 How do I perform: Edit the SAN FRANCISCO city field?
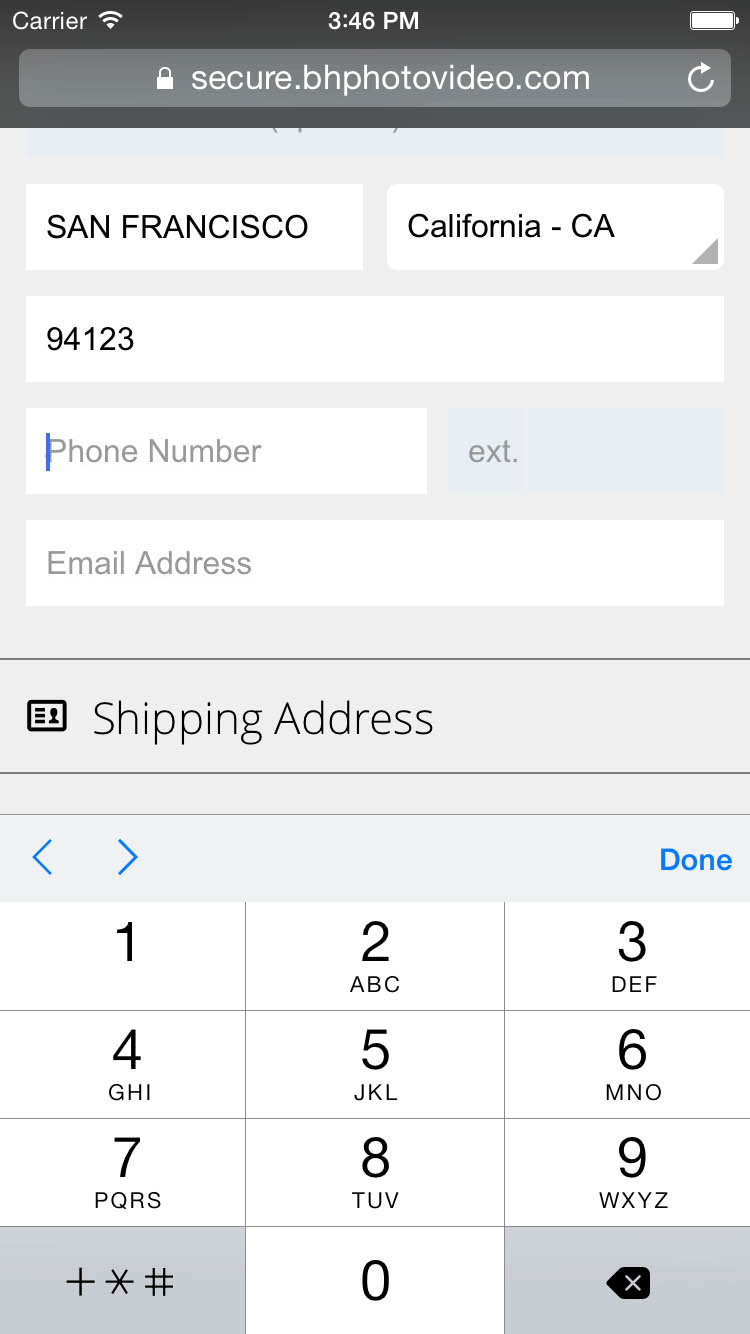point(194,227)
